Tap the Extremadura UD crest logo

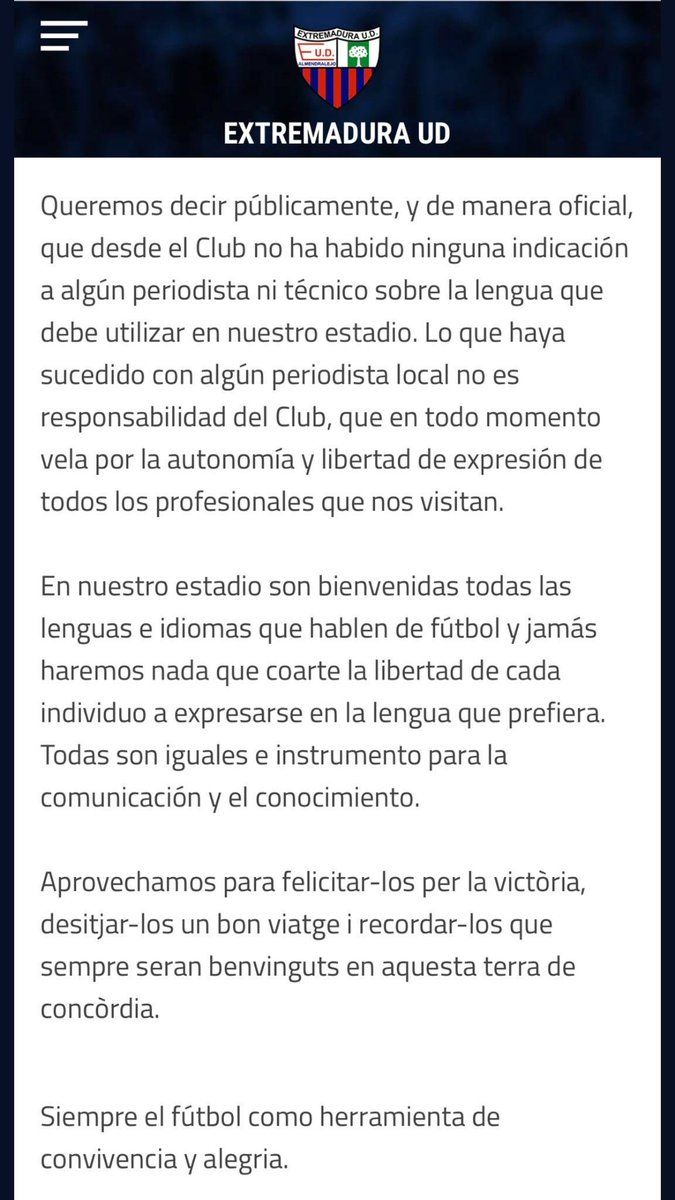pyautogui.click(x=336, y=67)
